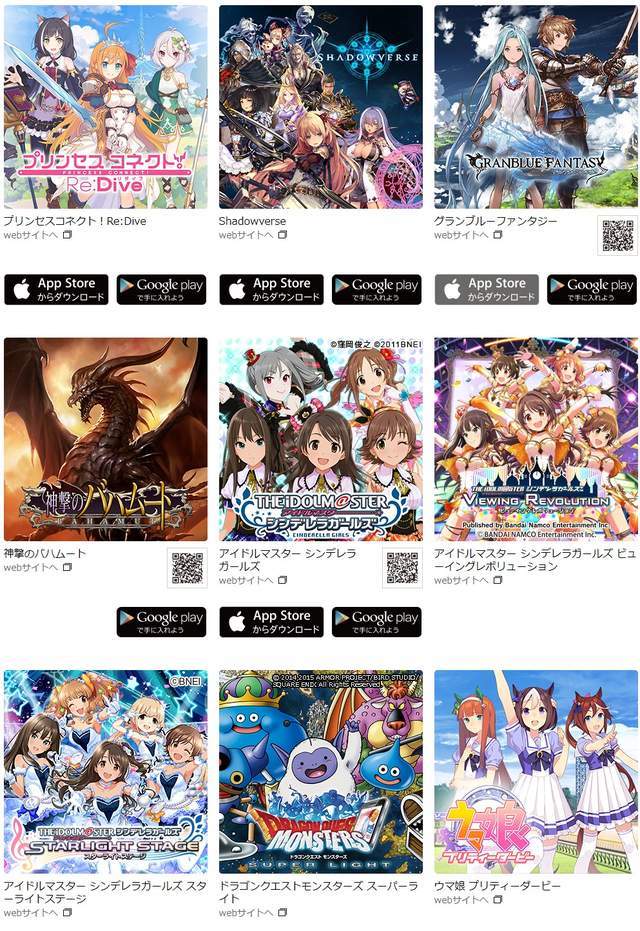Download Idolmaster Cinderella Girls from the App Store
640x931 pixels.
[271, 622]
